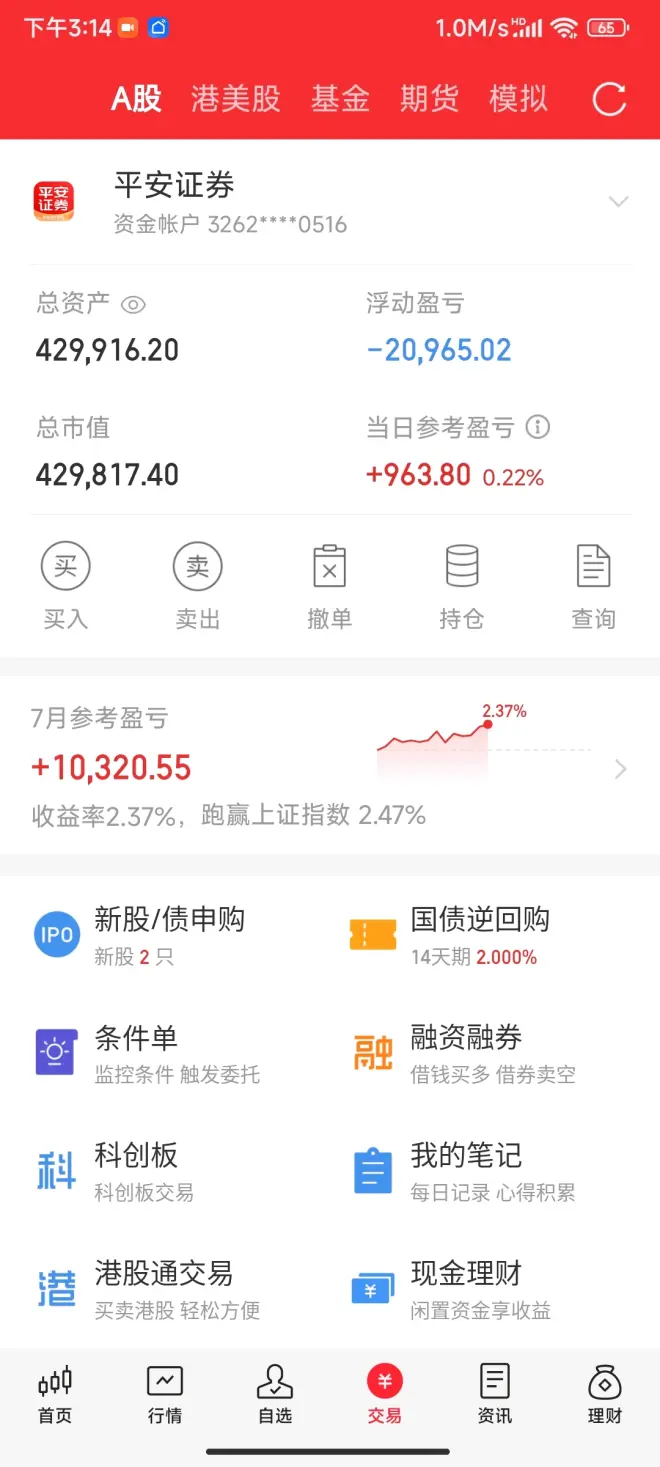
Task: Select the 模拟 tab
Action: click(x=518, y=99)
